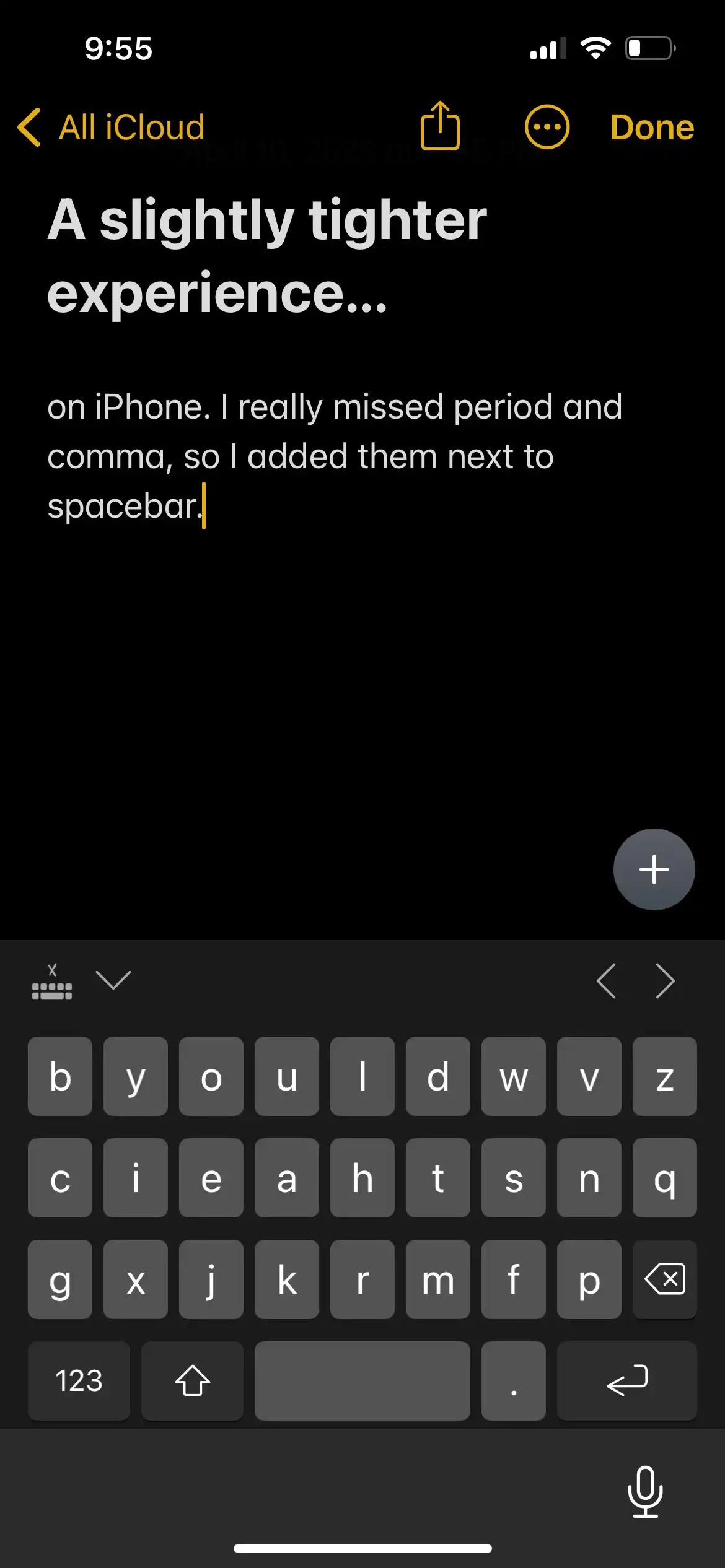Move cursor forward with the right chevron

665,981
